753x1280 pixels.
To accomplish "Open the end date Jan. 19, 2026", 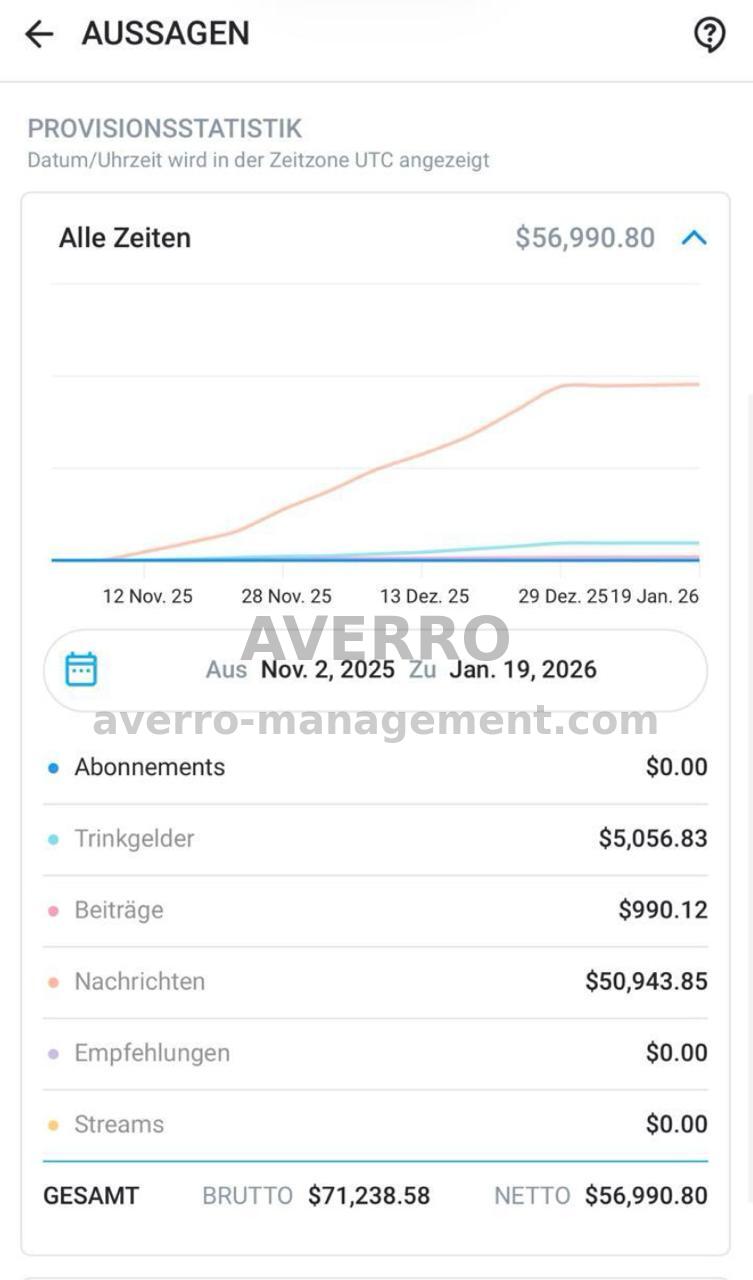I will [521, 670].
